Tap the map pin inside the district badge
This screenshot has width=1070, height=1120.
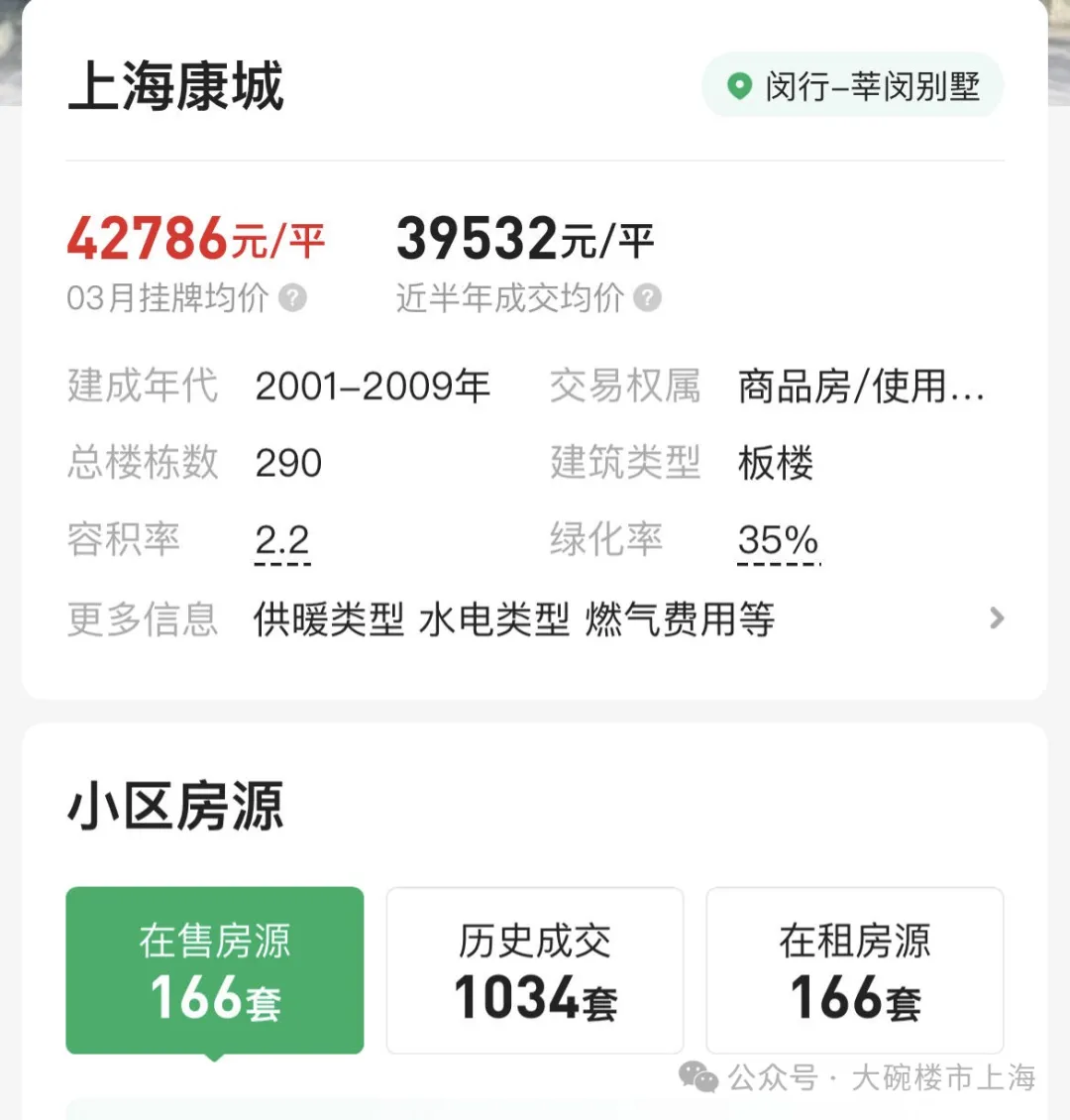pyautogui.click(x=738, y=86)
